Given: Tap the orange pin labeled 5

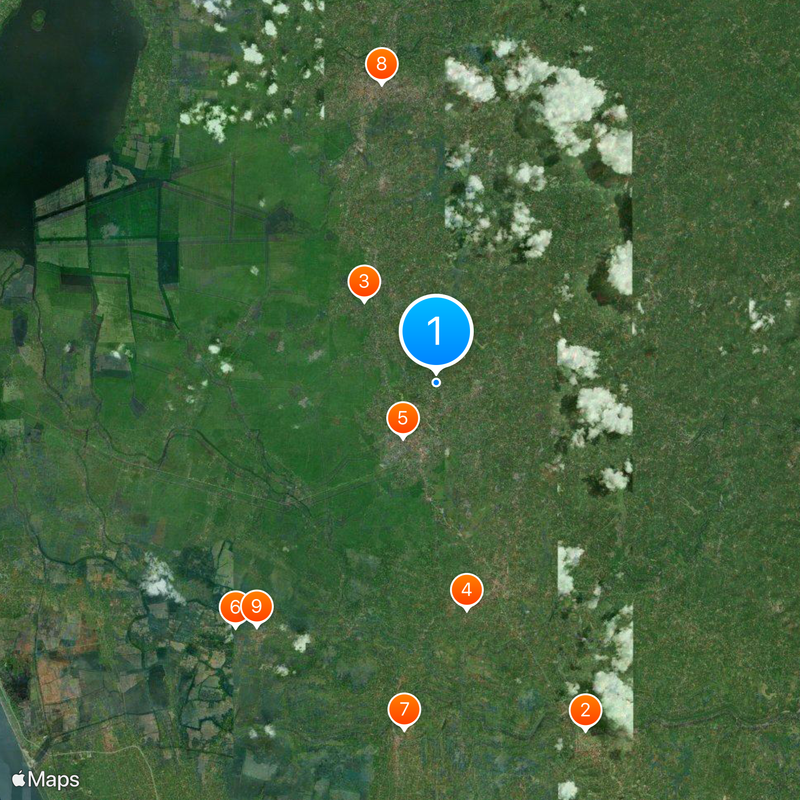Looking at the screenshot, I should tap(403, 418).
